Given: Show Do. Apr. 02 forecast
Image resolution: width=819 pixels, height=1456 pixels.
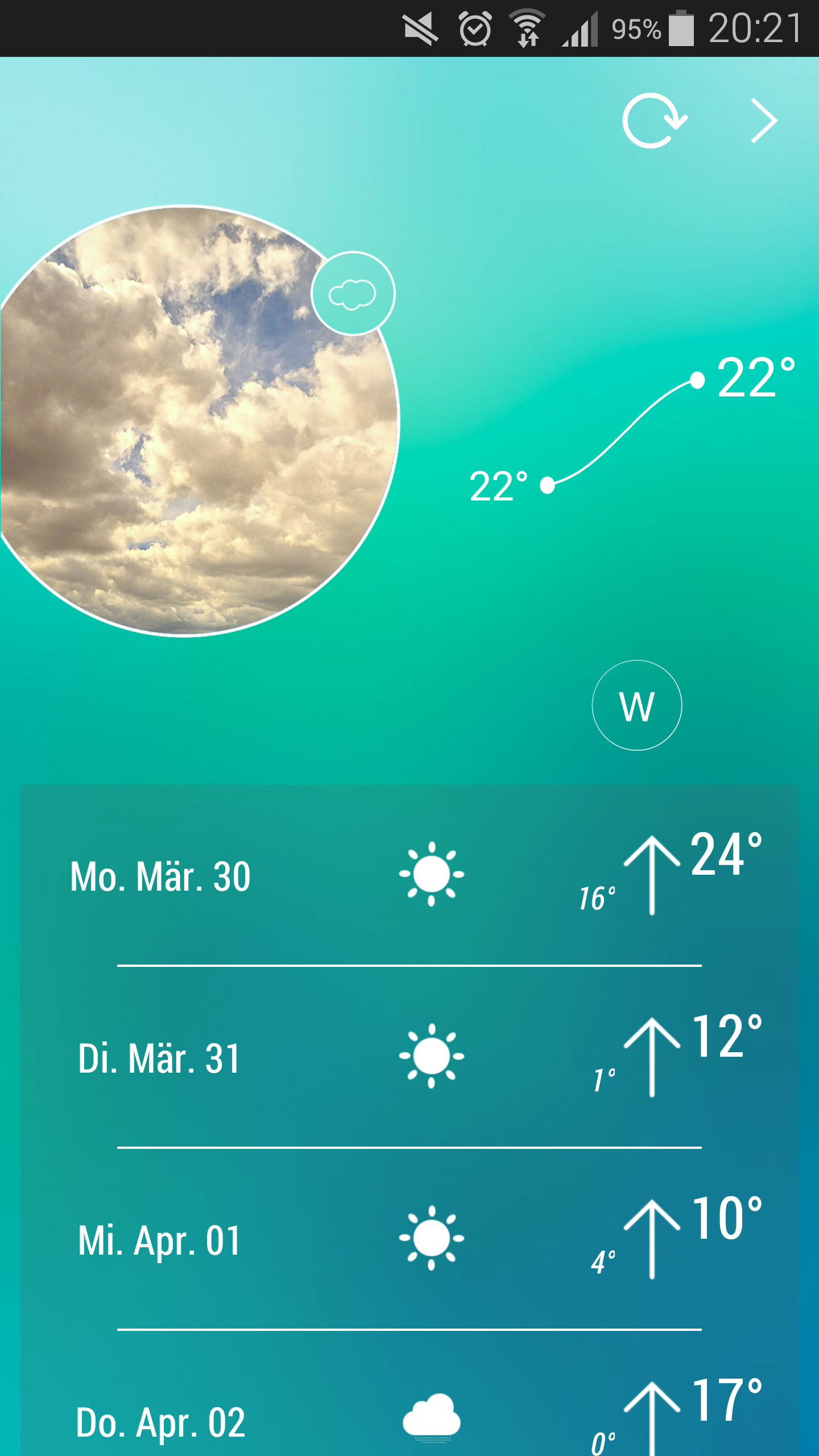Looking at the screenshot, I should (x=409, y=1416).
